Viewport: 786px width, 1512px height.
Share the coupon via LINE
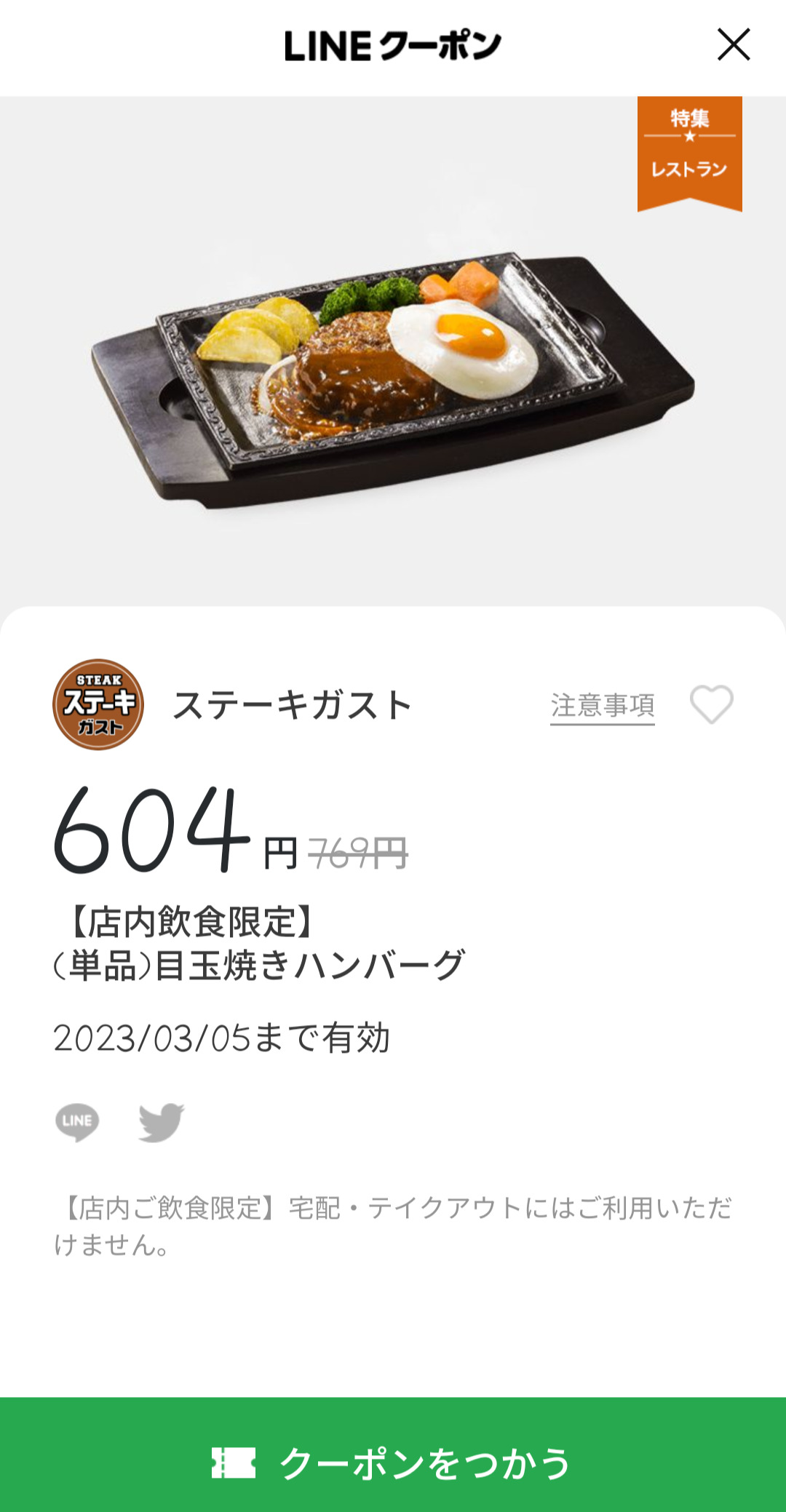(x=77, y=1122)
